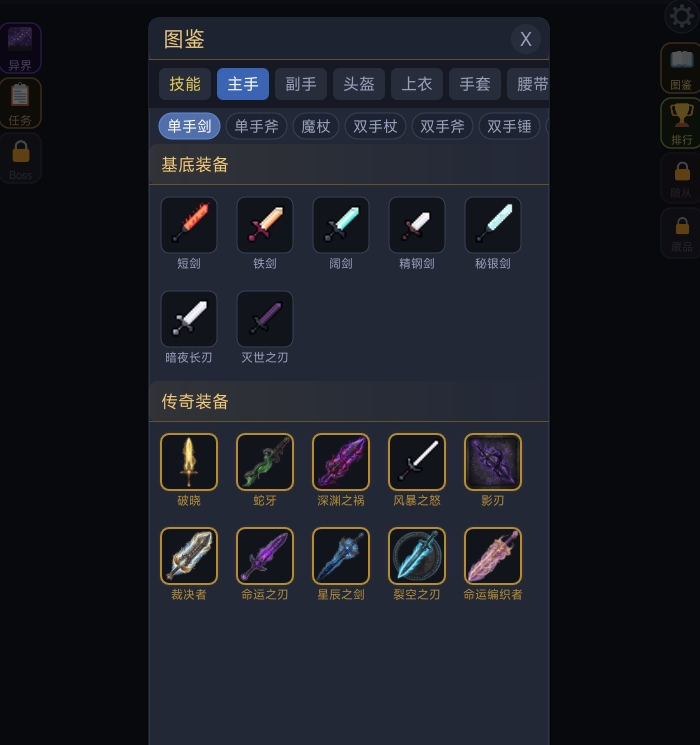The image size is (700, 745).
Task: Switch to the 技能 tab
Action: coord(185,84)
